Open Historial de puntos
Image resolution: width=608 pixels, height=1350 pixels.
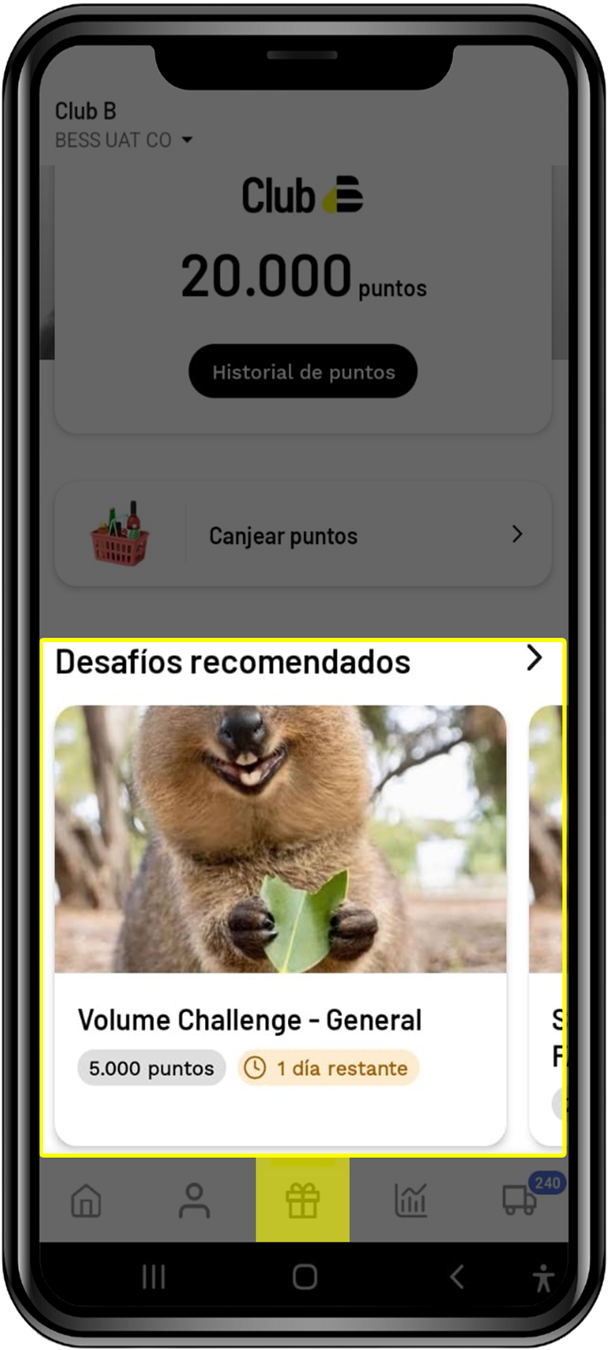[x=303, y=372]
